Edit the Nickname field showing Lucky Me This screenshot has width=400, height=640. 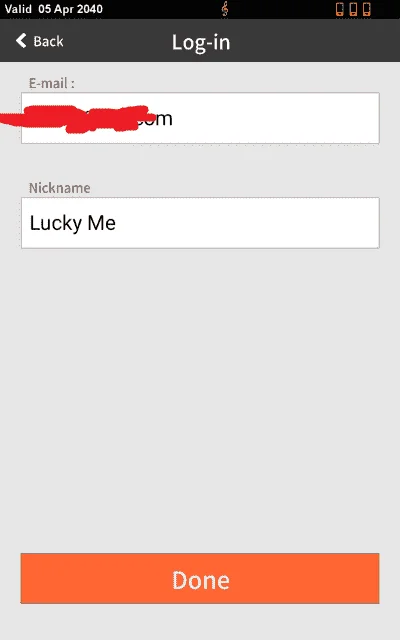point(200,223)
